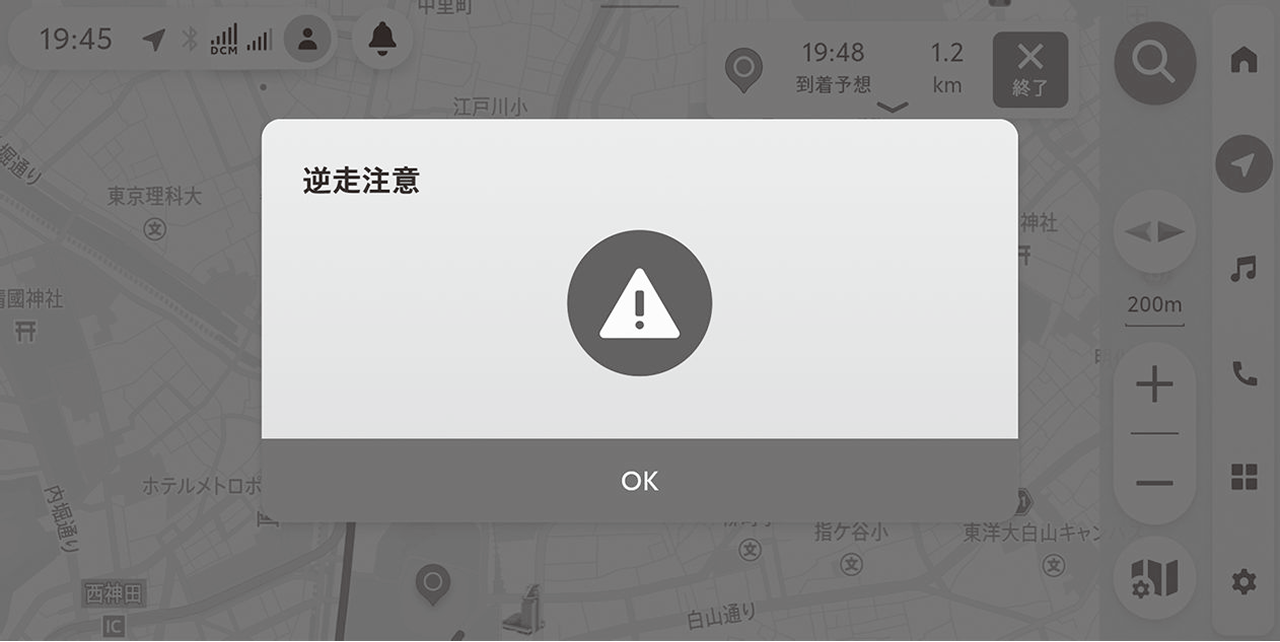Open the settings gear

pos(1243,581)
